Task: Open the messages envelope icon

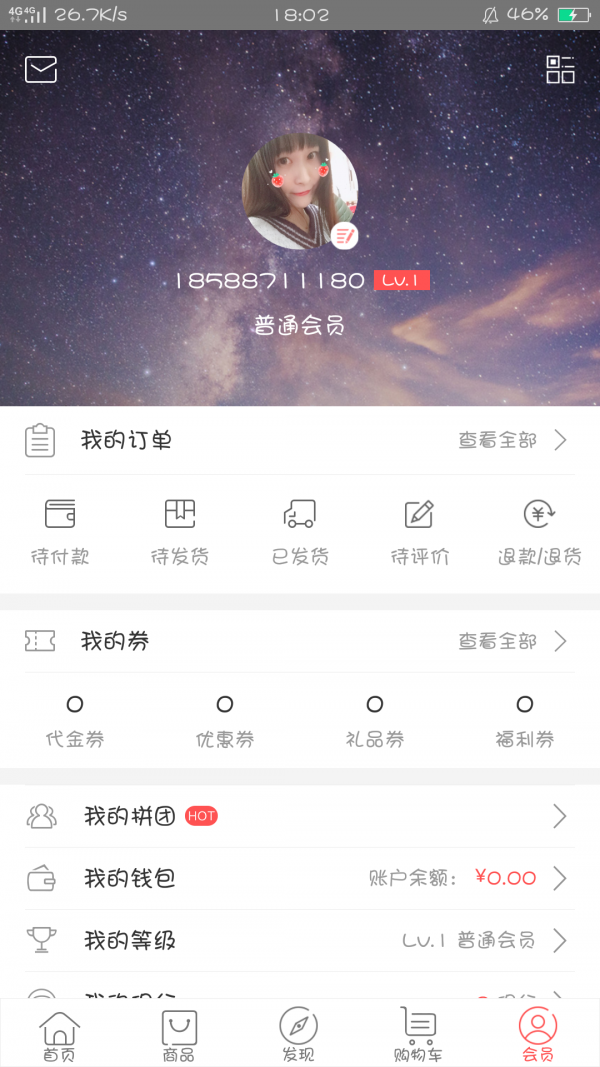Action: coord(41,69)
